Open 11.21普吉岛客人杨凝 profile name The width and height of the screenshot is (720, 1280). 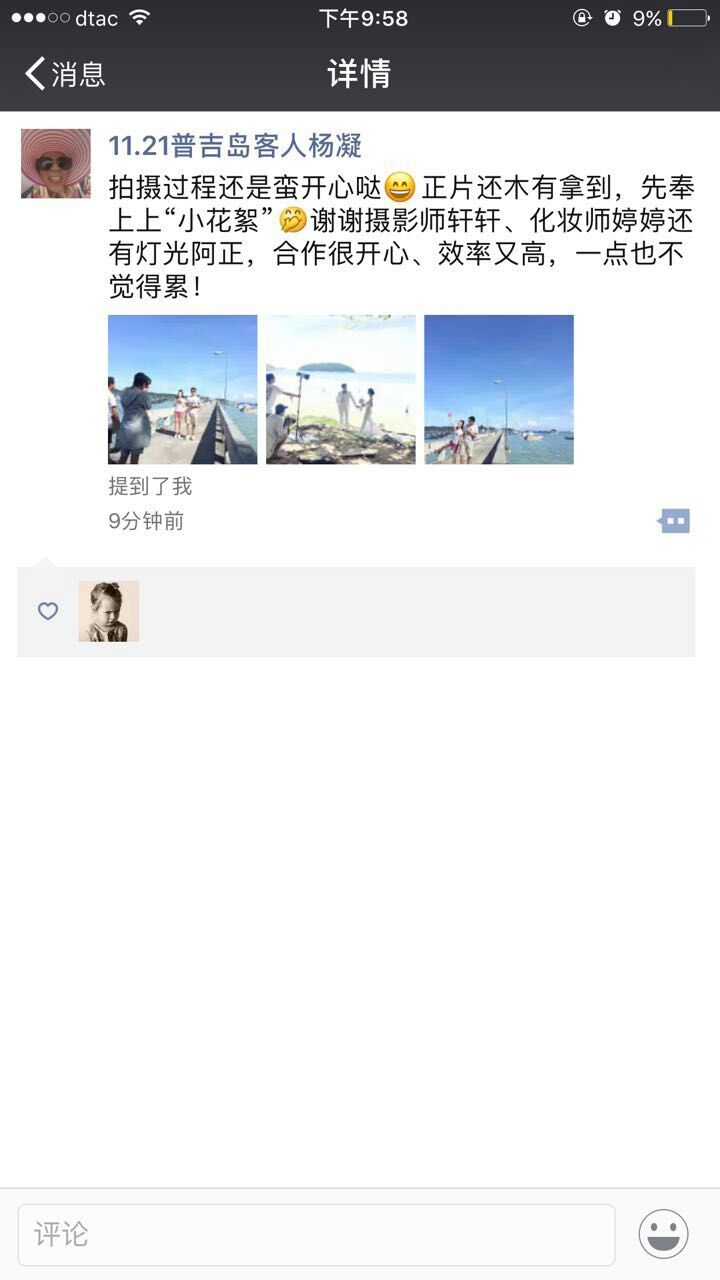(x=235, y=146)
